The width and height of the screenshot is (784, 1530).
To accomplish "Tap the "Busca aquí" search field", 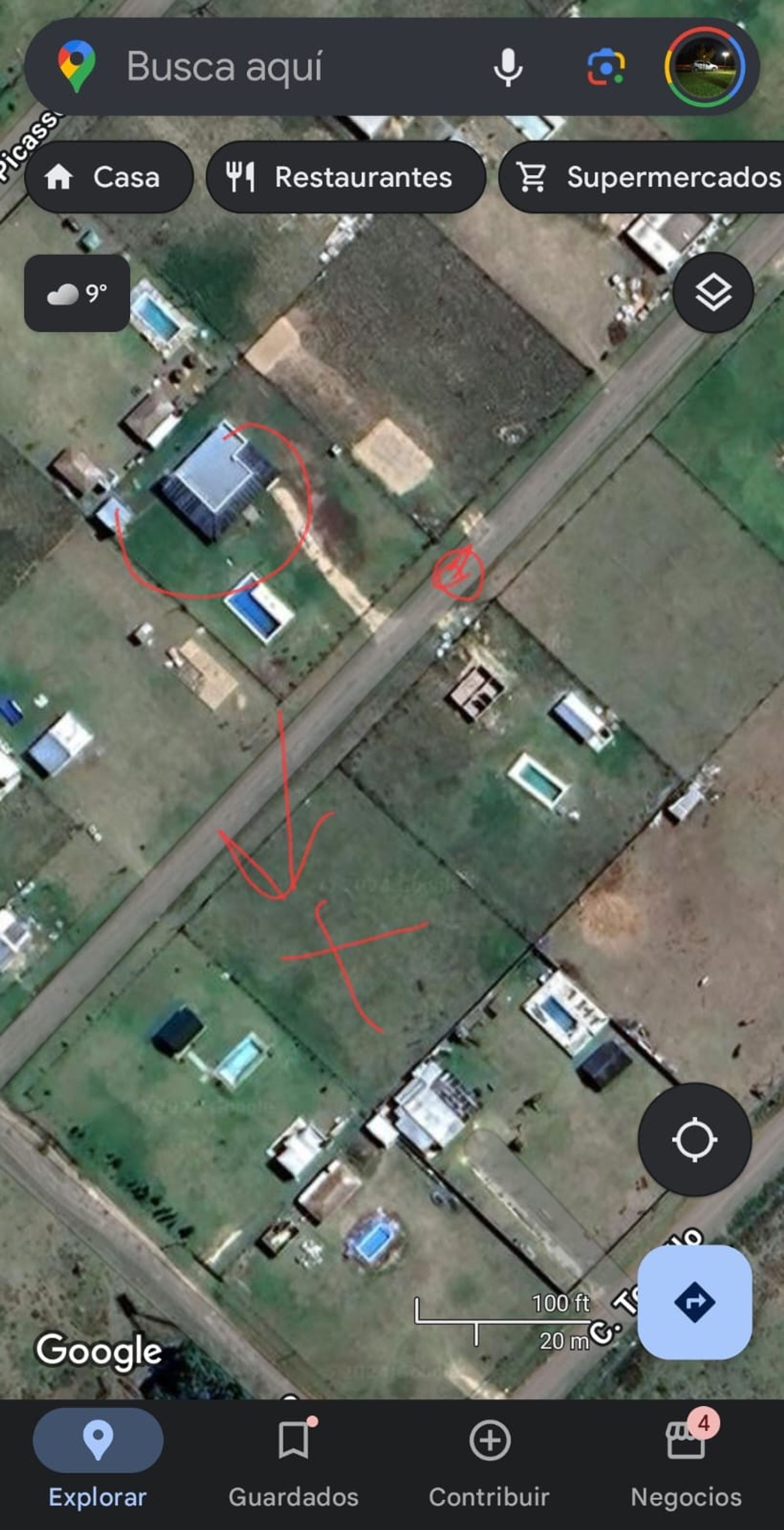I will coord(285,67).
